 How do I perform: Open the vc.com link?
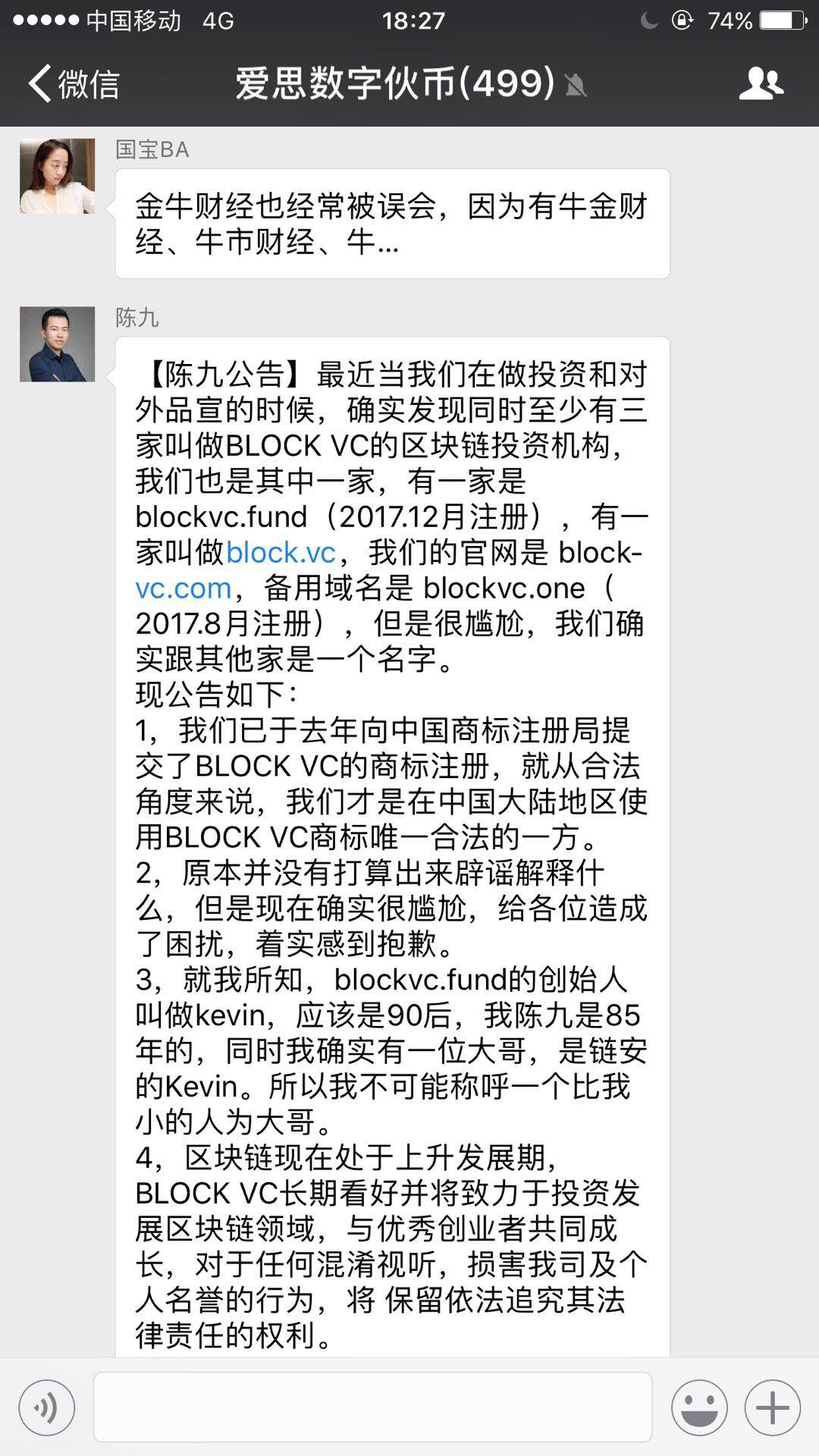tap(184, 588)
